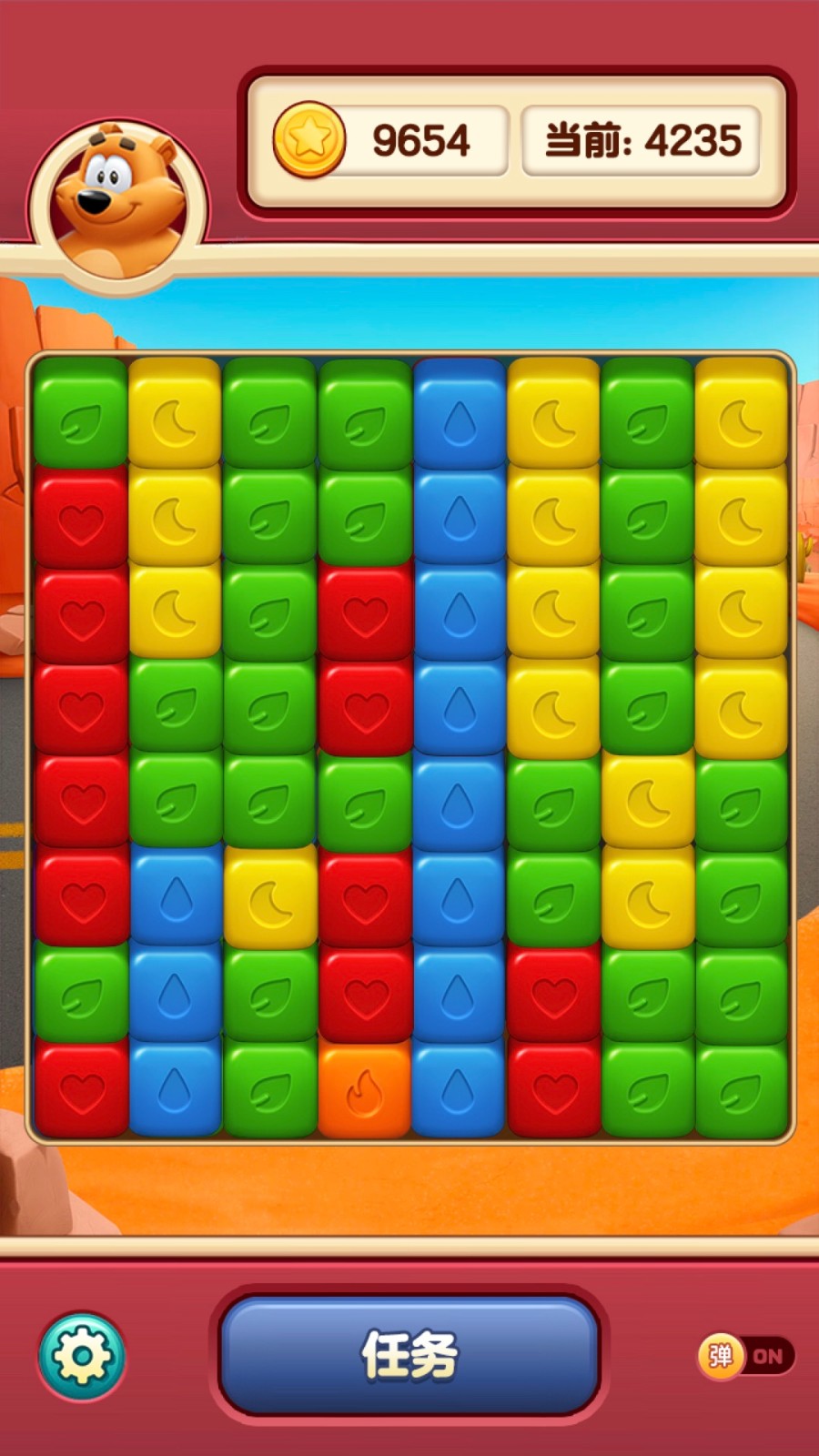
Task: Tap the orange fire block
Action: 365,1090
